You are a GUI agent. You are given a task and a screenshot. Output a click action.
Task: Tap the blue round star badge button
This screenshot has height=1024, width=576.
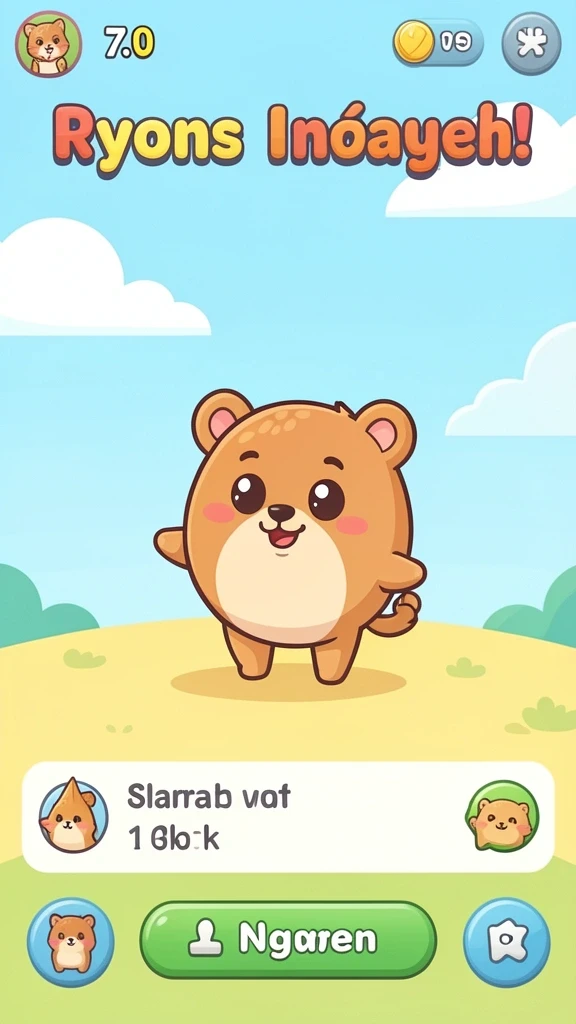tap(507, 941)
